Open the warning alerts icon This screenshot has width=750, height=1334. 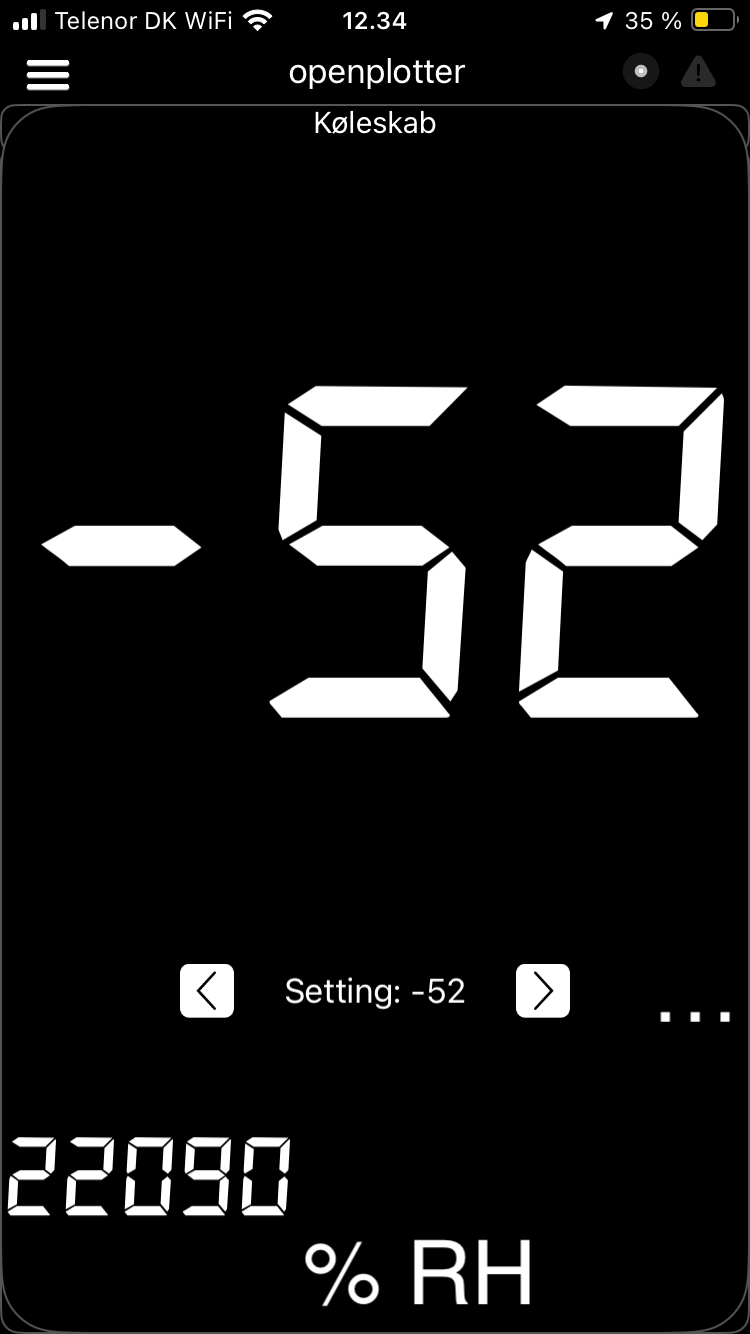click(x=698, y=72)
